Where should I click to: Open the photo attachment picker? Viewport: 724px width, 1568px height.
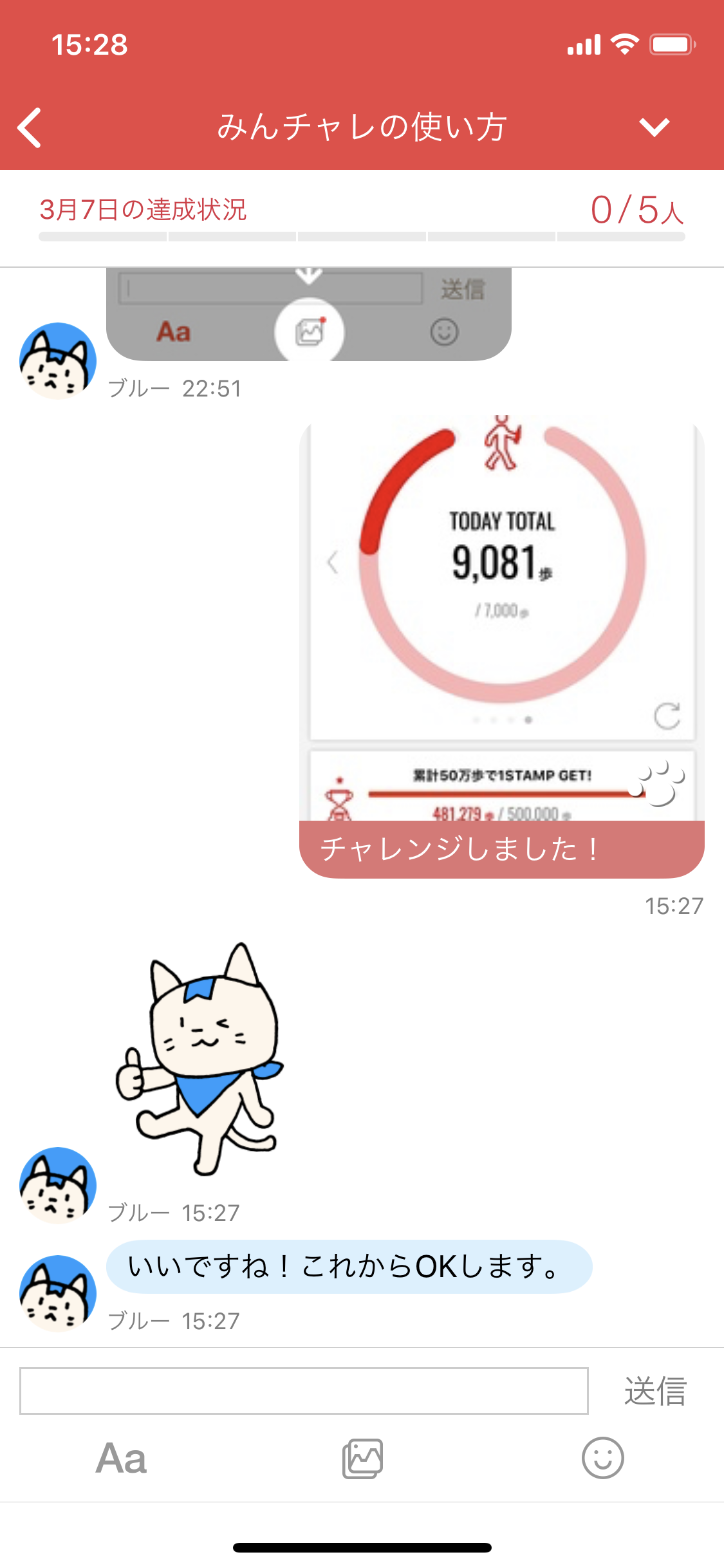point(362,1459)
